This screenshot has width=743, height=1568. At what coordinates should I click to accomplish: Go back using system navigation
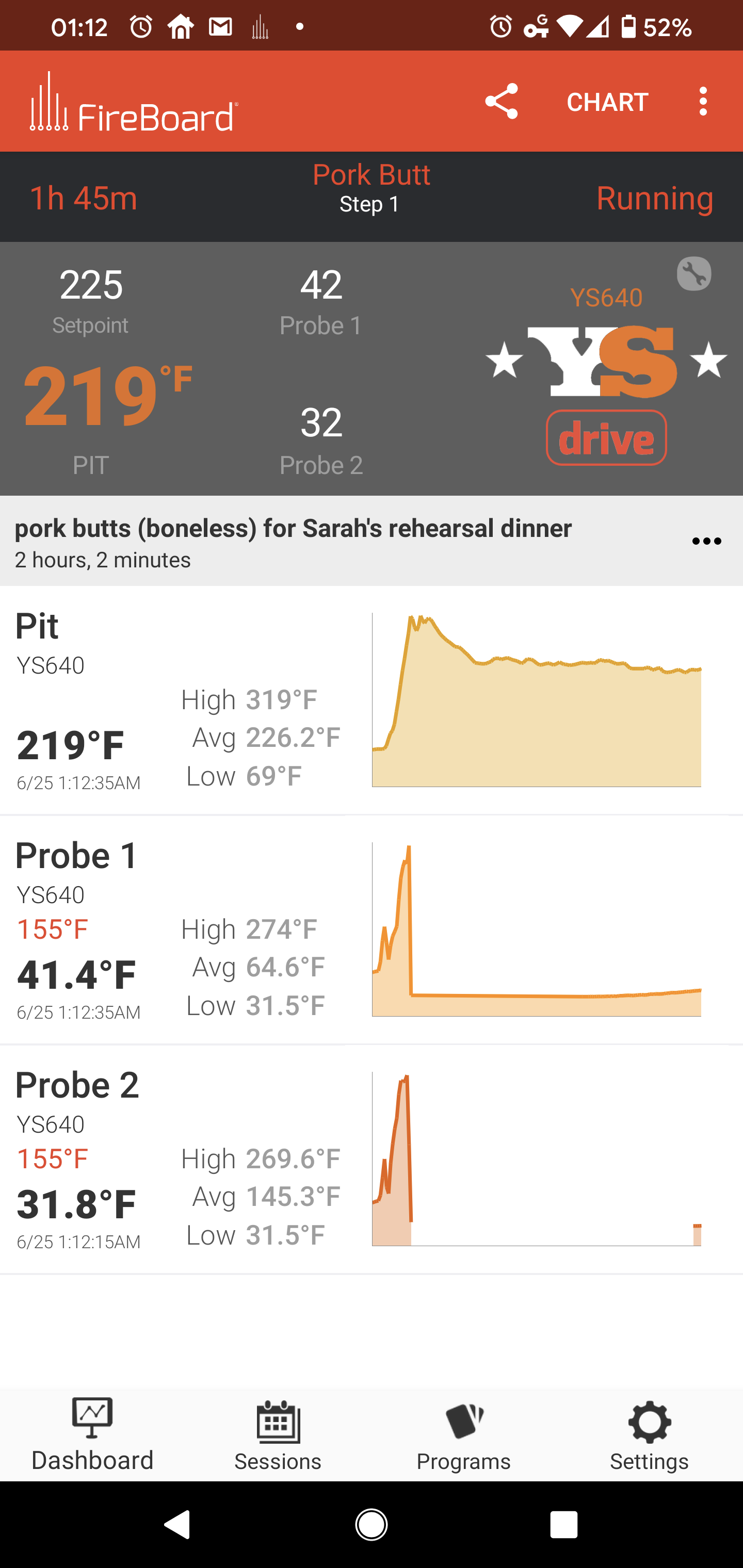(177, 1525)
